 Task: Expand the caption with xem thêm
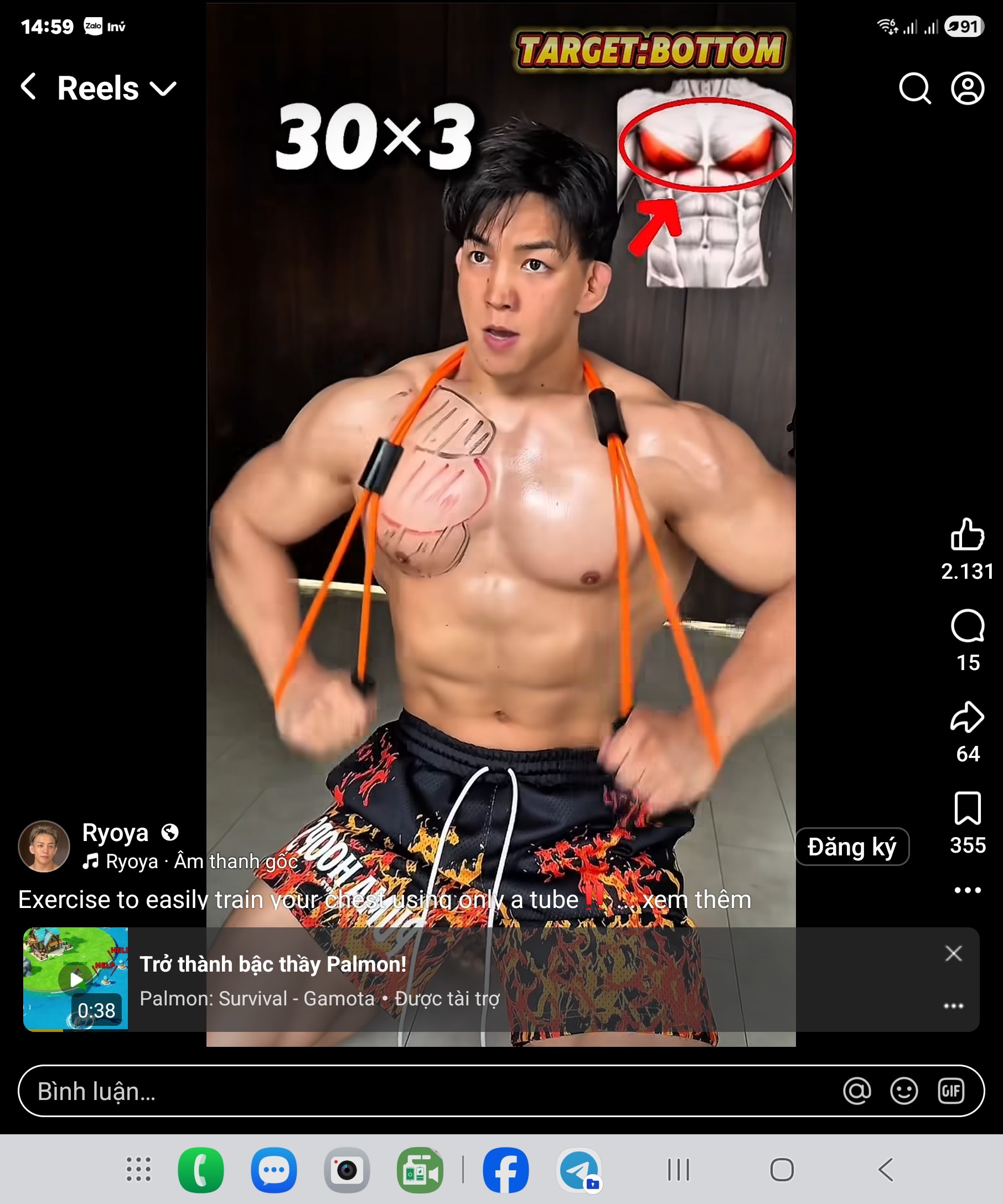(696, 900)
